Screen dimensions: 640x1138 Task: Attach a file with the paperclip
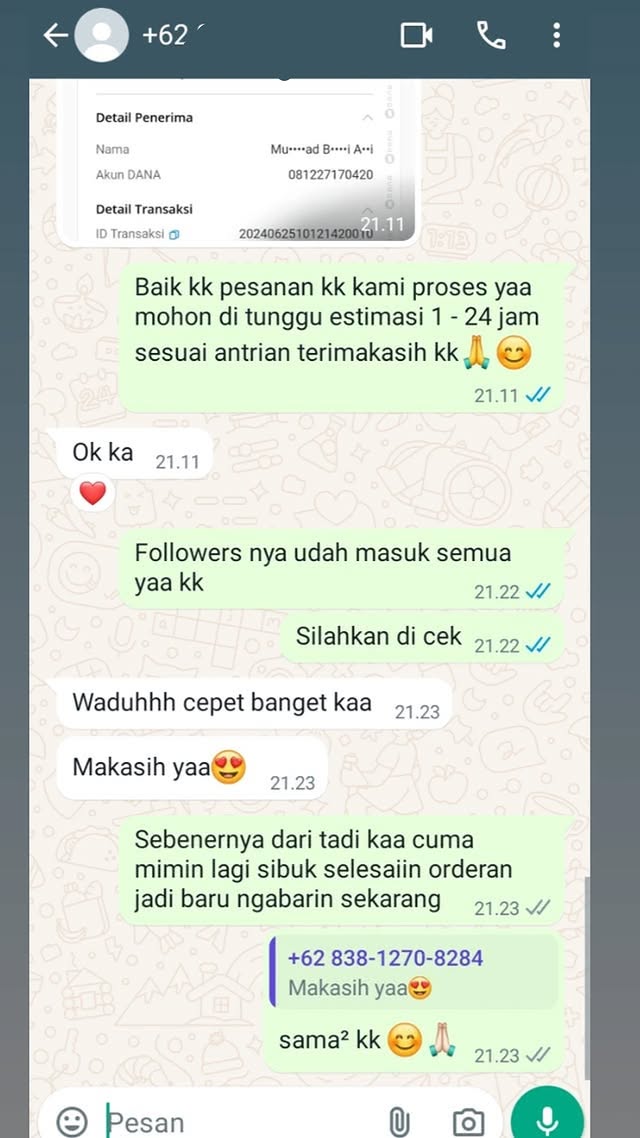pyautogui.click(x=399, y=1122)
